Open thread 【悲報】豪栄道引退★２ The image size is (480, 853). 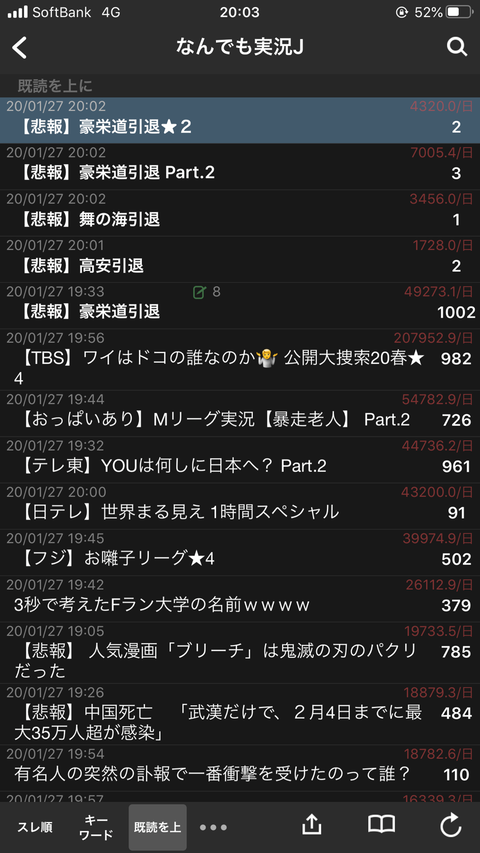[240, 120]
